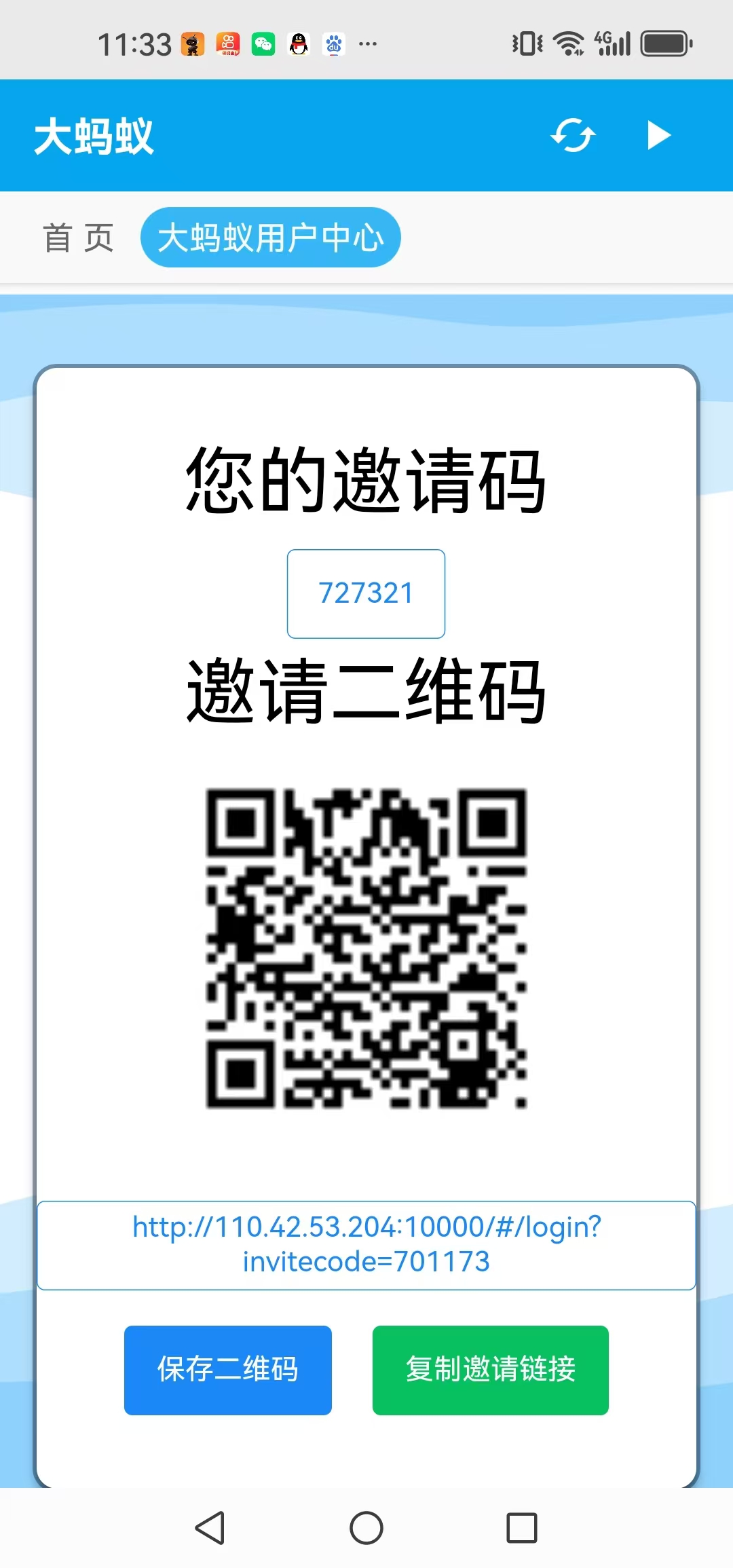This screenshot has height=1568, width=733.
Task: Open recent apps from the navigation bar
Action: point(522,1528)
